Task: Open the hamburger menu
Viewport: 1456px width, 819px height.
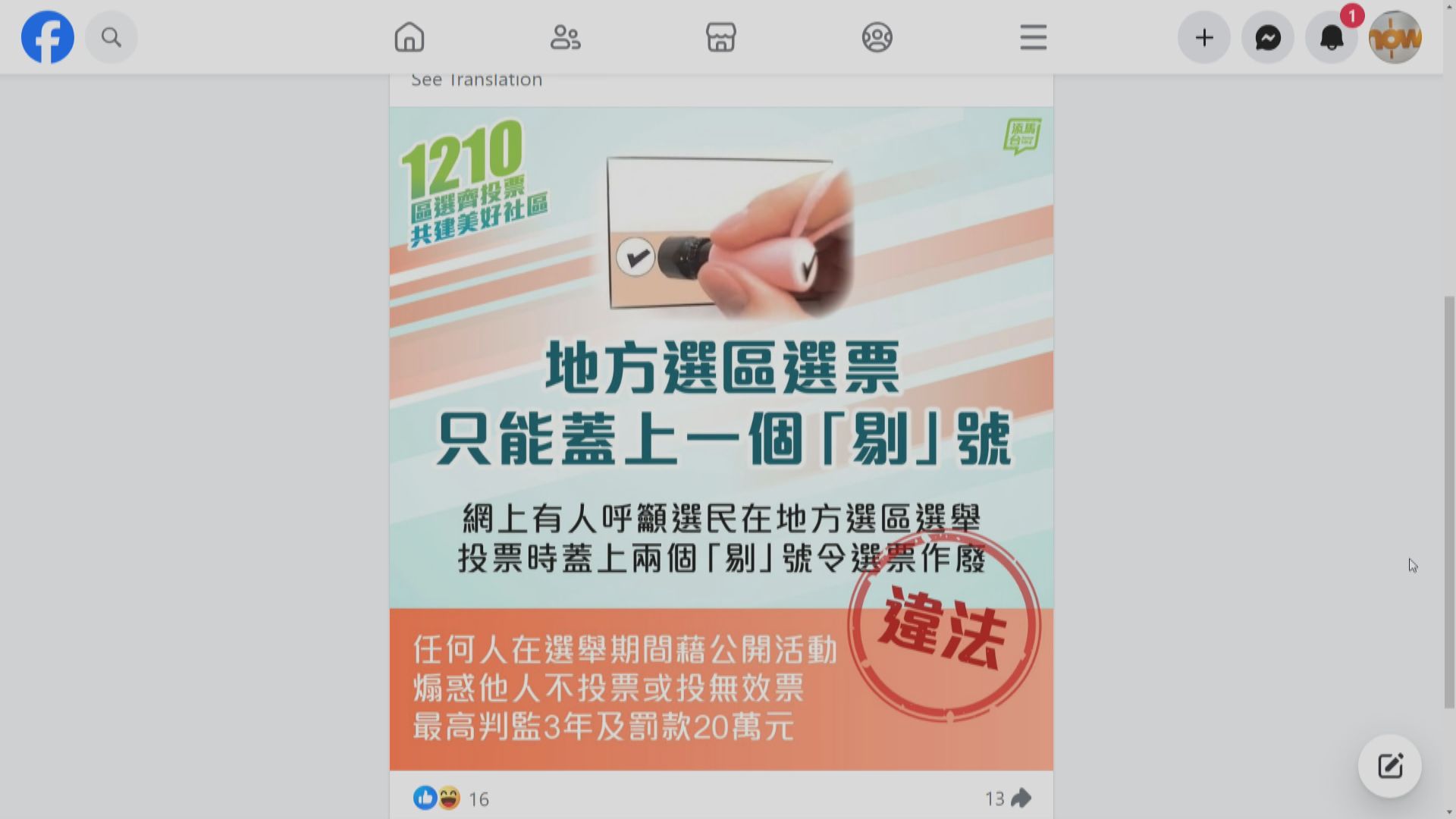Action: click(x=1033, y=37)
